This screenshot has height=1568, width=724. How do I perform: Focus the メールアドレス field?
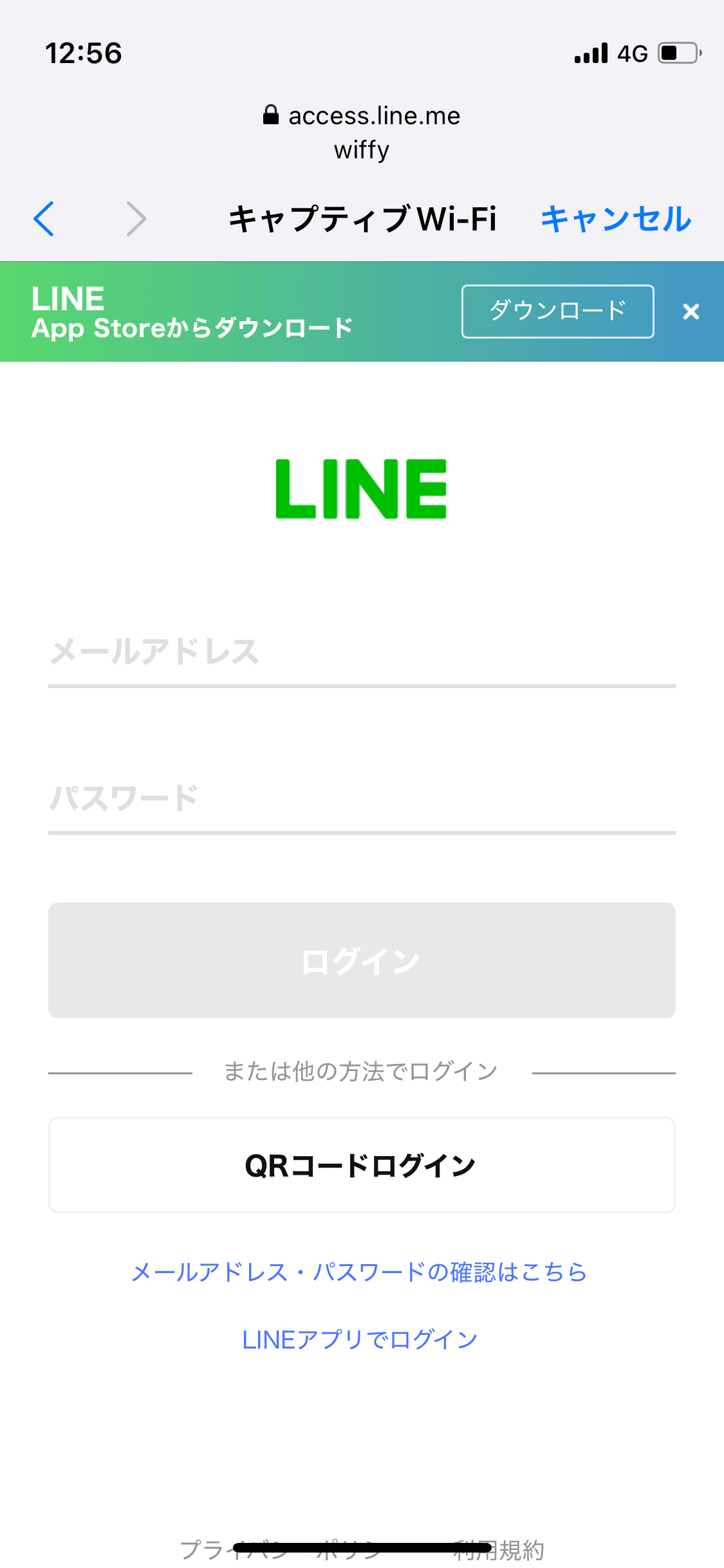pos(362,653)
